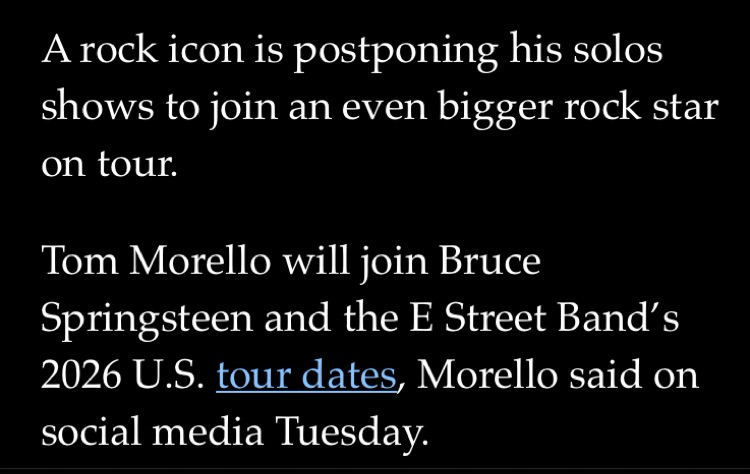Screen dimensions: 750x474
Task: Open the tour dates link
Action: coord(305,376)
